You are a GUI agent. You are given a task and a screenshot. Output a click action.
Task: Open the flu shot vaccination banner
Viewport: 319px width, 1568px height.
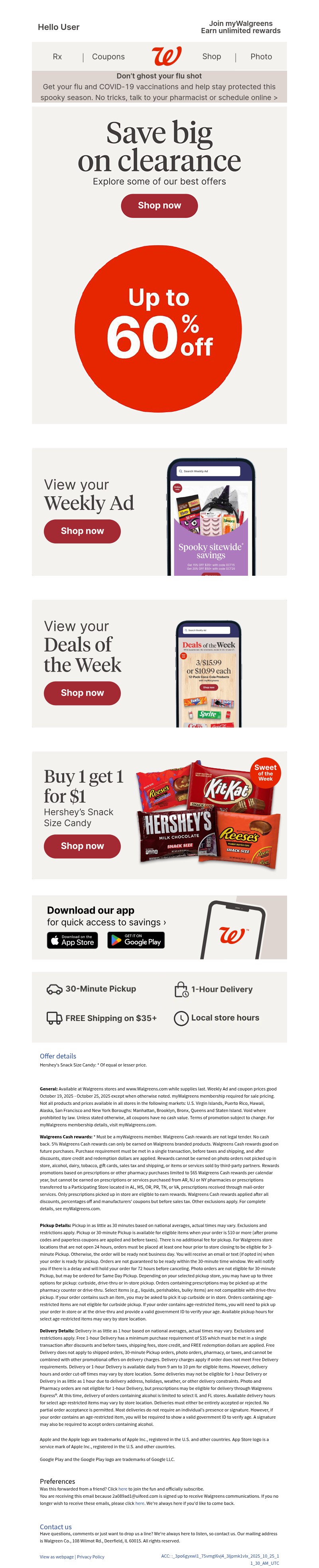click(x=159, y=87)
